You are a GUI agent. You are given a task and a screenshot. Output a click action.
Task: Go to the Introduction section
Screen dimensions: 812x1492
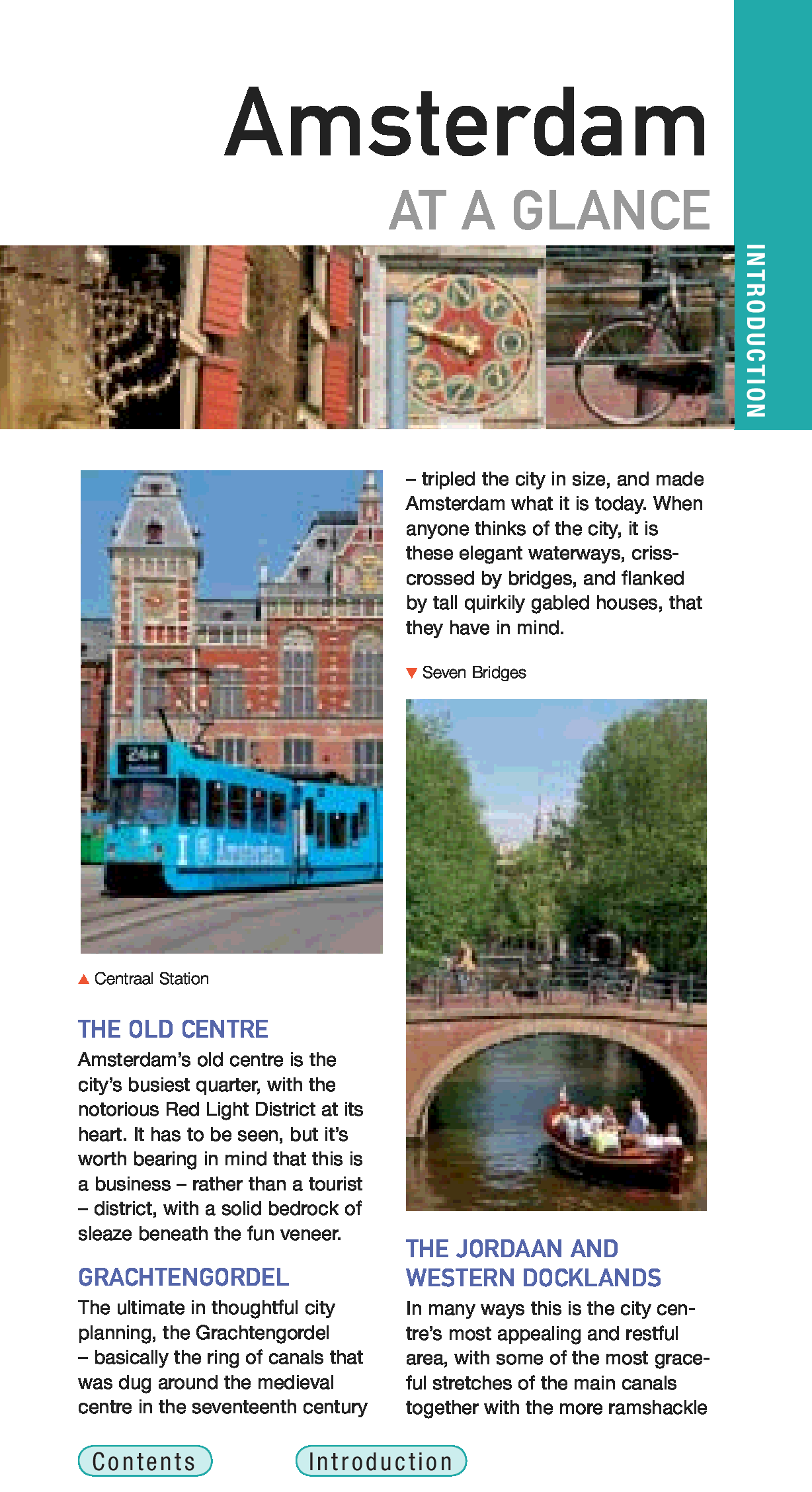(381, 1461)
